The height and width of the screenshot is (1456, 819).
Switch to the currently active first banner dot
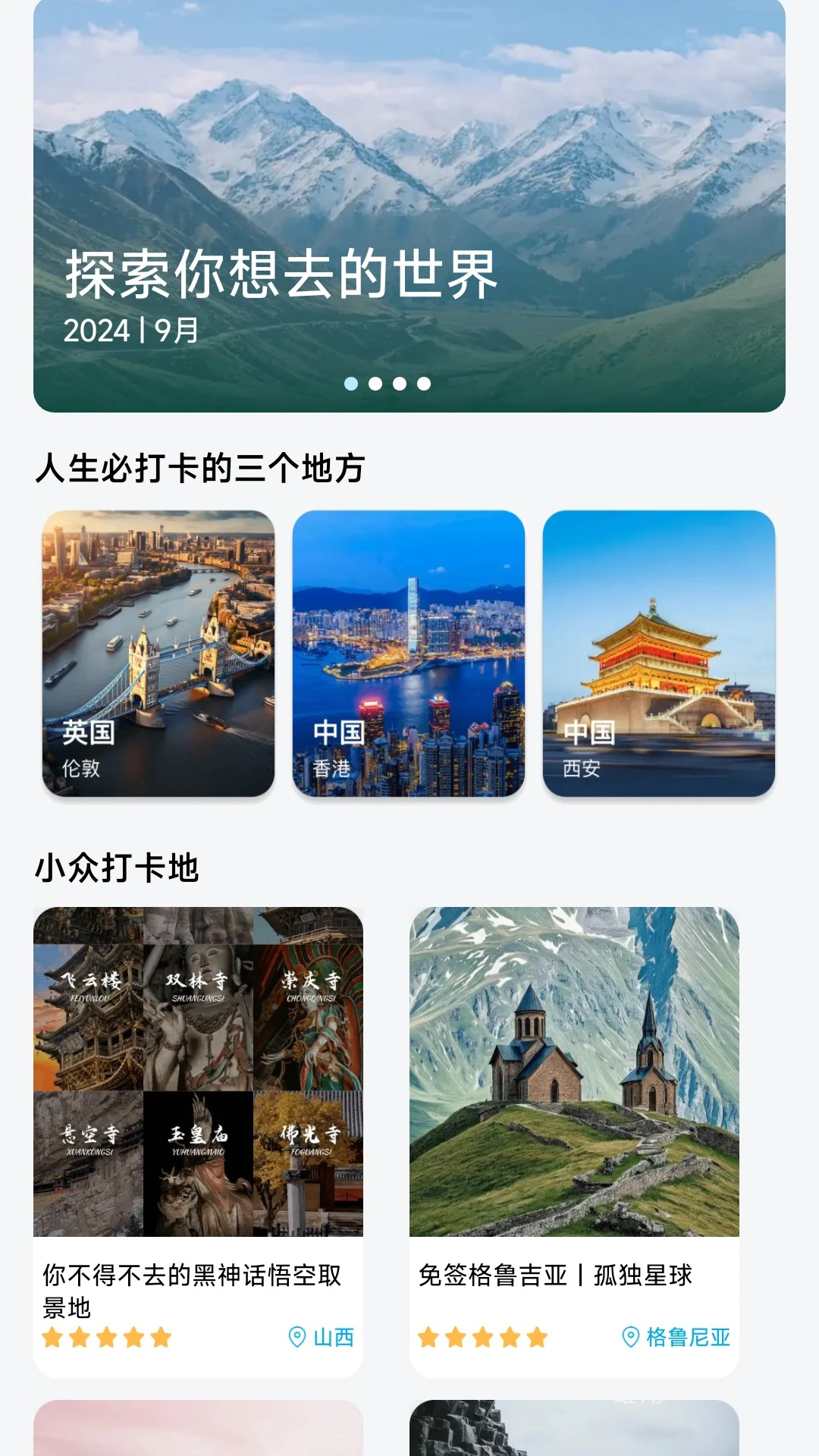pyautogui.click(x=351, y=384)
